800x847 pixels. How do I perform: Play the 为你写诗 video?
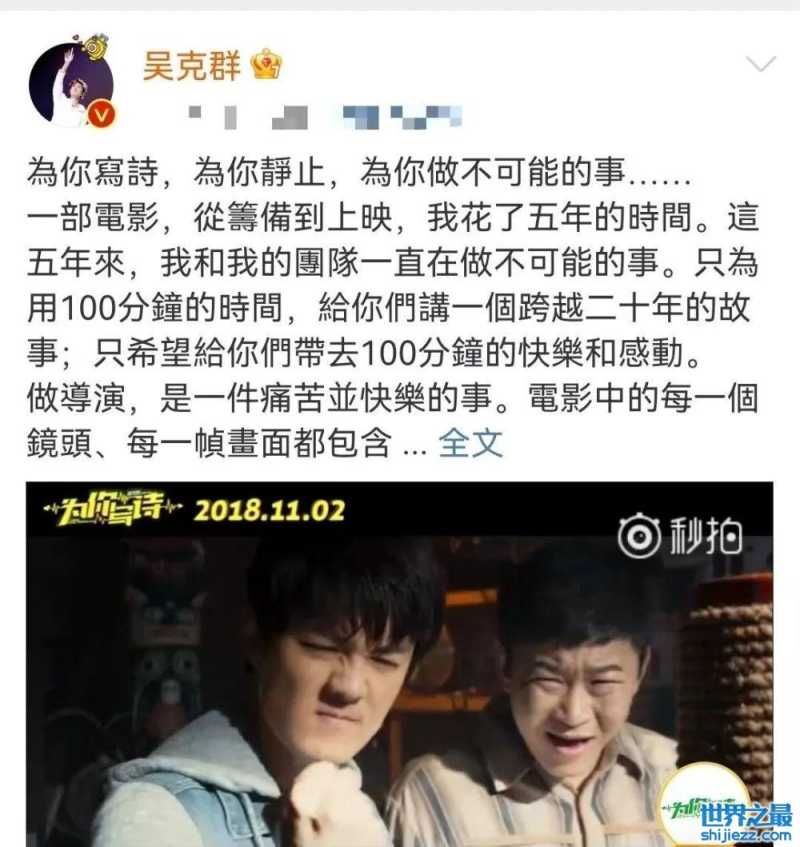(x=400, y=665)
